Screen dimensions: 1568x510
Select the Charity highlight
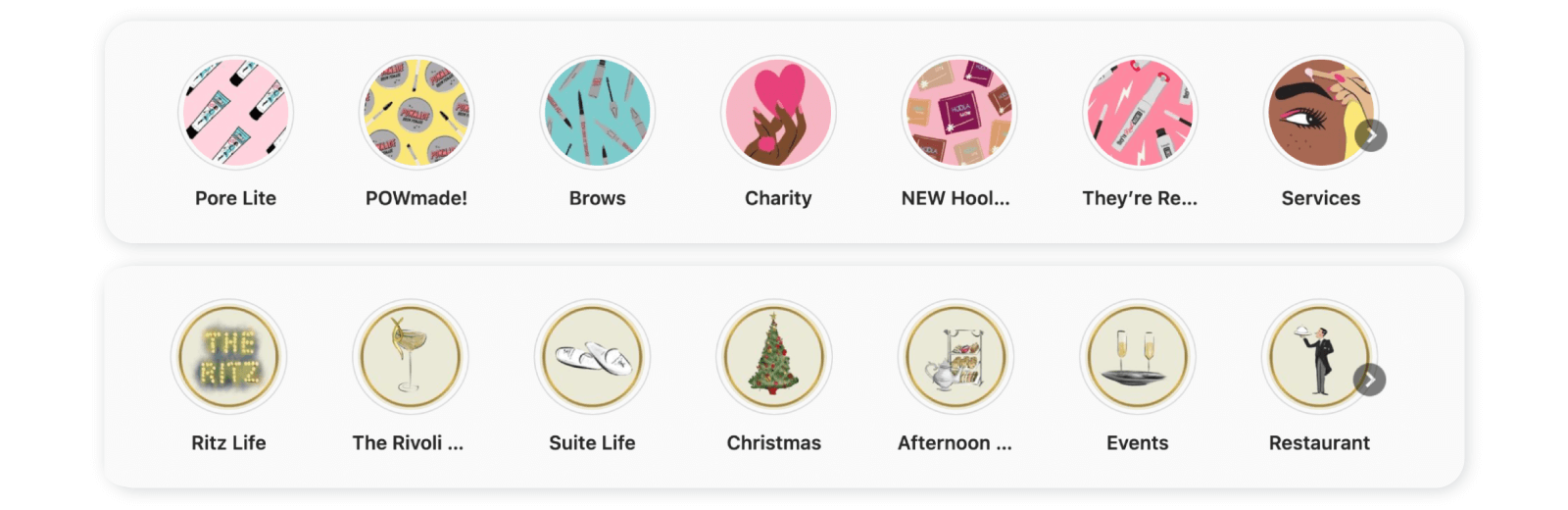coord(778,113)
